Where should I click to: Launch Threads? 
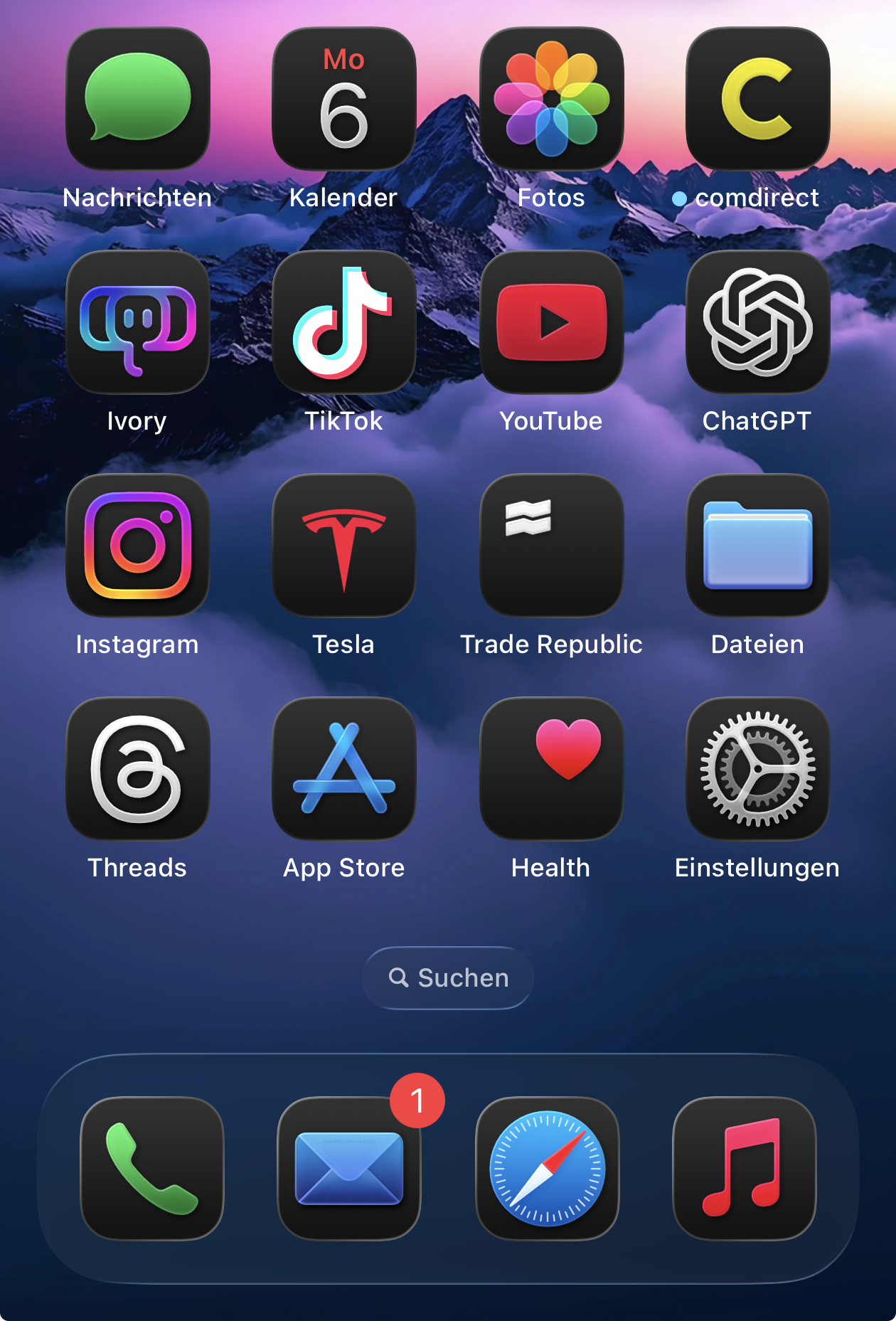click(138, 768)
